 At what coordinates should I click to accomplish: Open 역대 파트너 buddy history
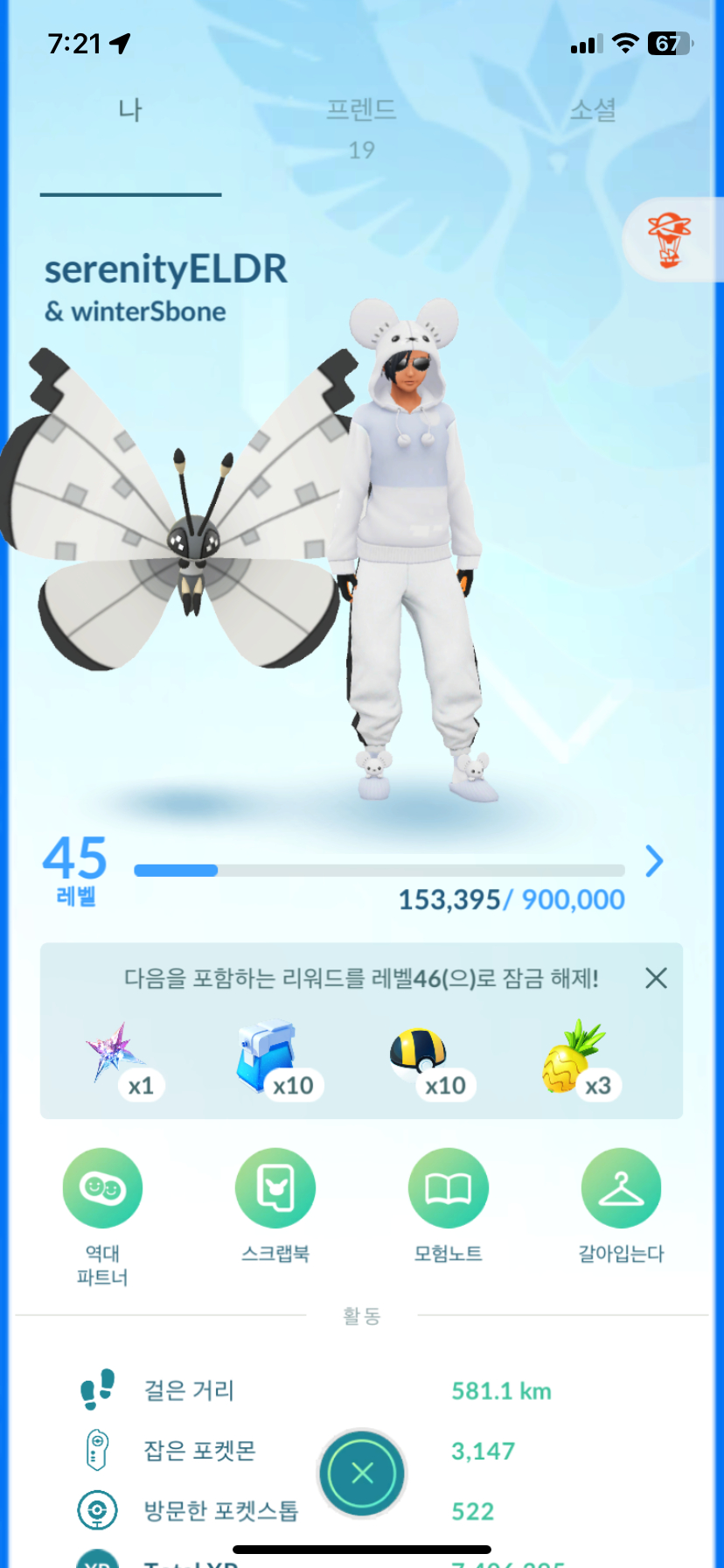102,1188
